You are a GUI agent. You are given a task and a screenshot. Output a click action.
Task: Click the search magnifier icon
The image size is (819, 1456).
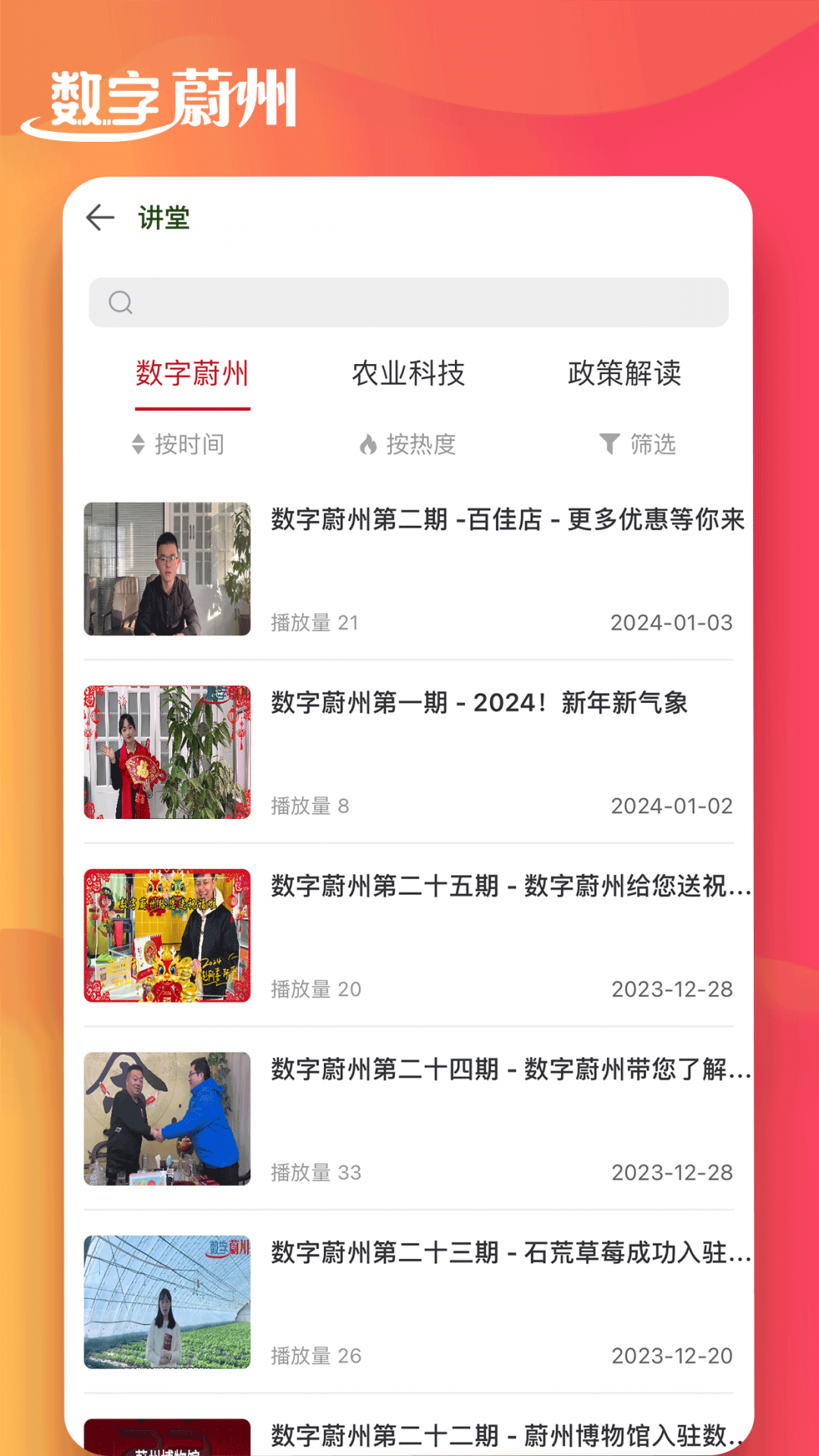121,303
